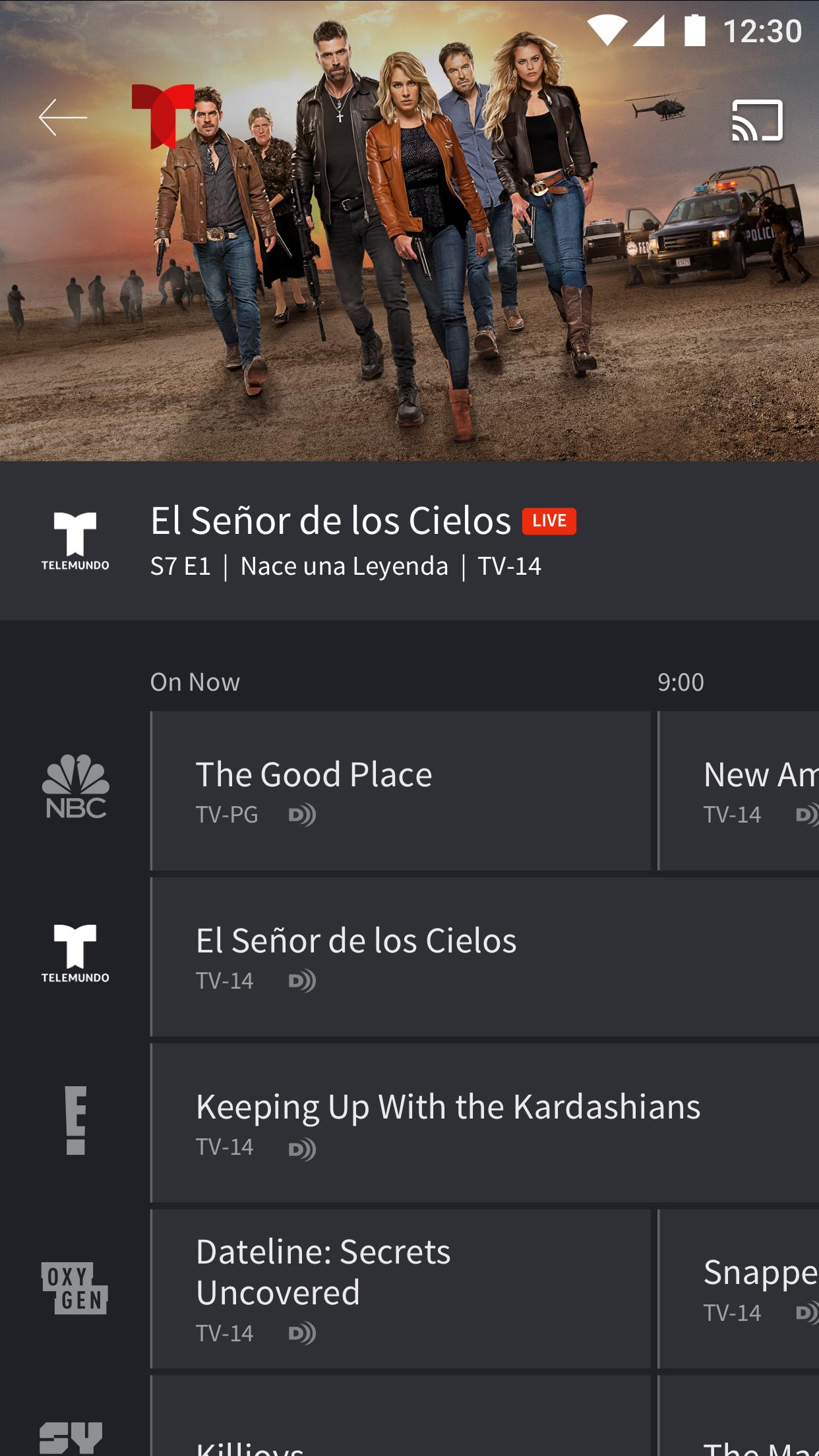
Task: Go back using the arrow icon
Action: pos(63,118)
